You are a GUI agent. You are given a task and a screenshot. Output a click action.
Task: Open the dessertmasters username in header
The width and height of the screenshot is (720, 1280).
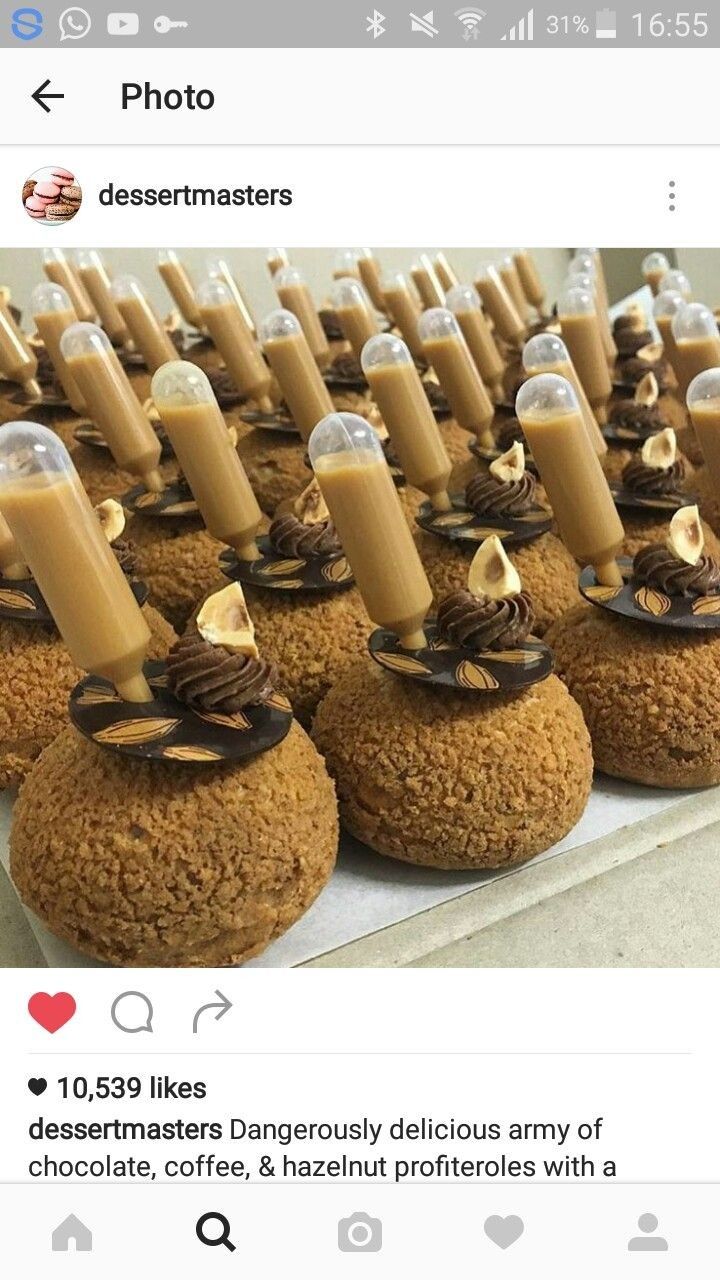point(195,196)
